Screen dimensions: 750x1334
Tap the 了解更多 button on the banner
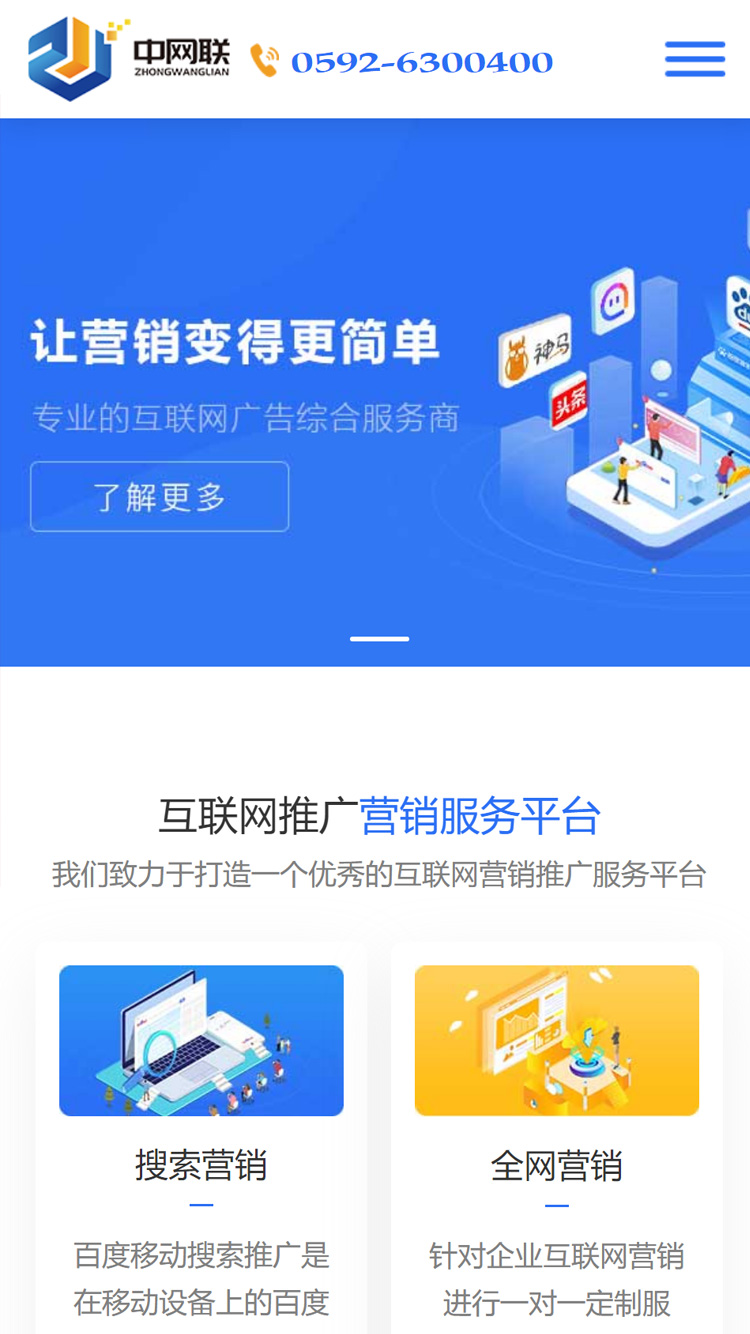pos(160,497)
